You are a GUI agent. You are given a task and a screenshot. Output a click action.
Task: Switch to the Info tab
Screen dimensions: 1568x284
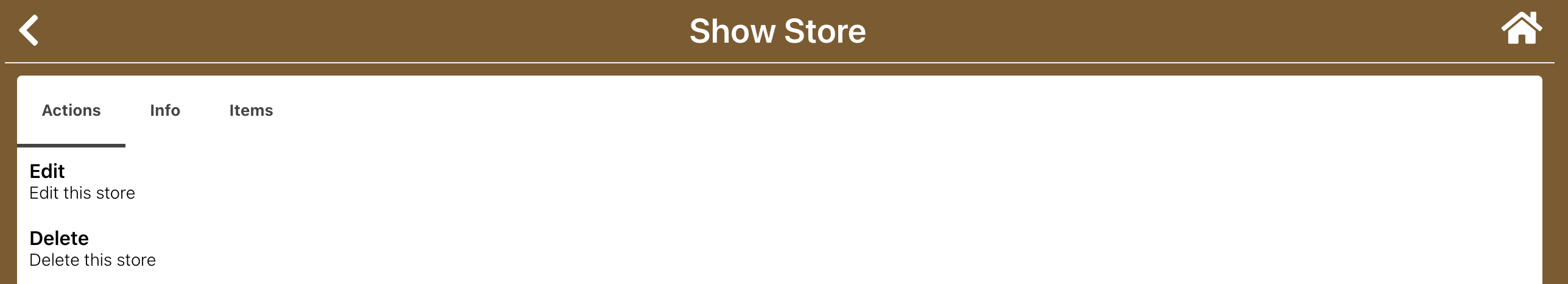pyautogui.click(x=165, y=110)
